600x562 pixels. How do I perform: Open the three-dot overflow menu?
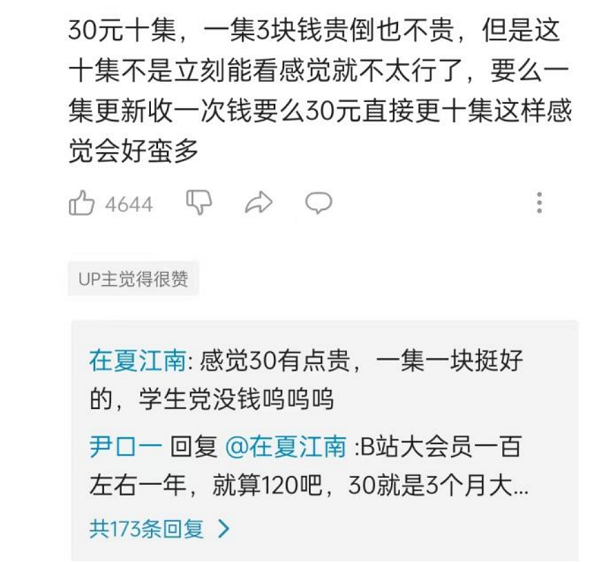point(540,203)
